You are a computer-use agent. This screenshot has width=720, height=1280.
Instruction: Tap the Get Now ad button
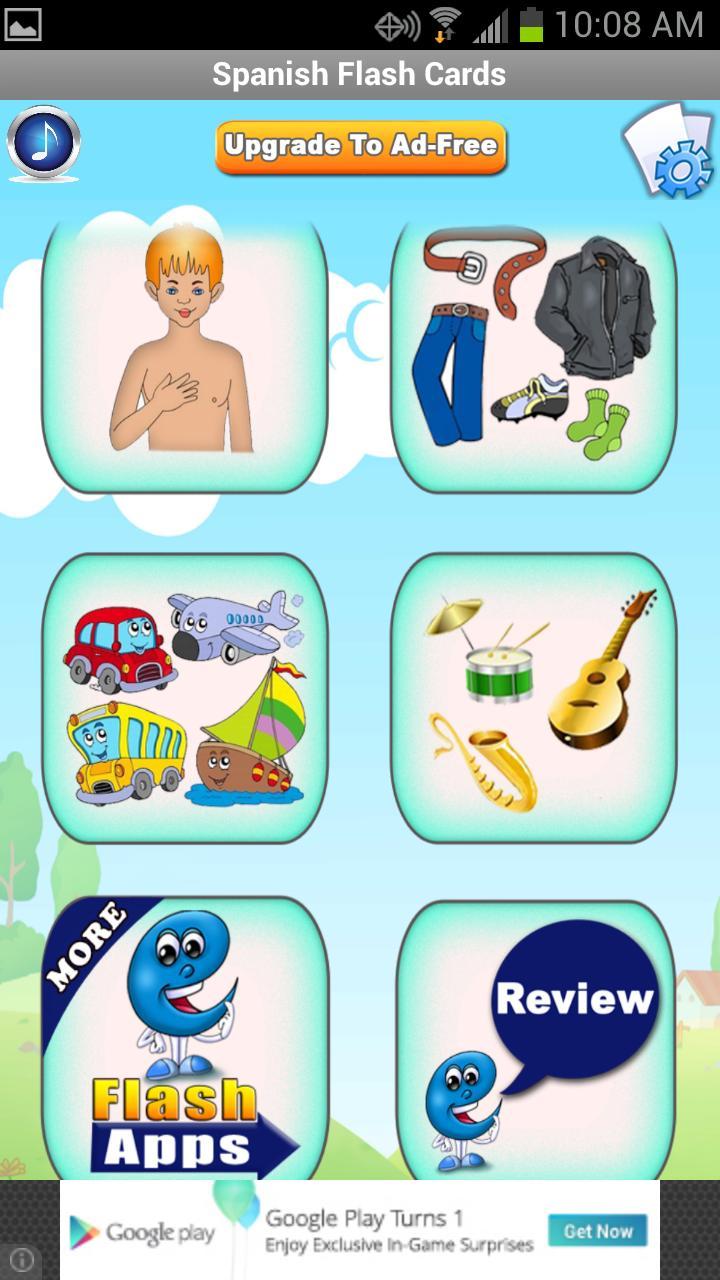(x=598, y=1231)
